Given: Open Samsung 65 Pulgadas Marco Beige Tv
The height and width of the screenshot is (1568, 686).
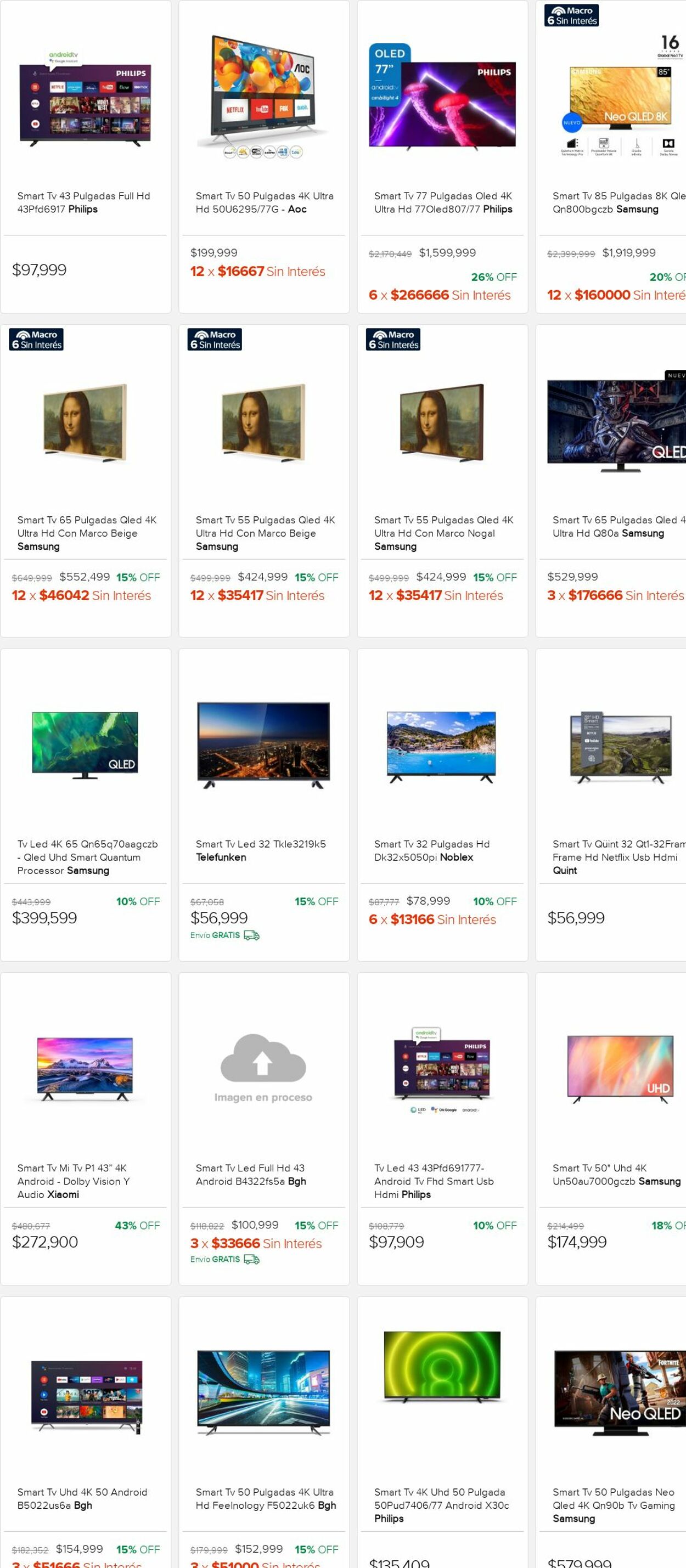Looking at the screenshot, I should coord(85,533).
